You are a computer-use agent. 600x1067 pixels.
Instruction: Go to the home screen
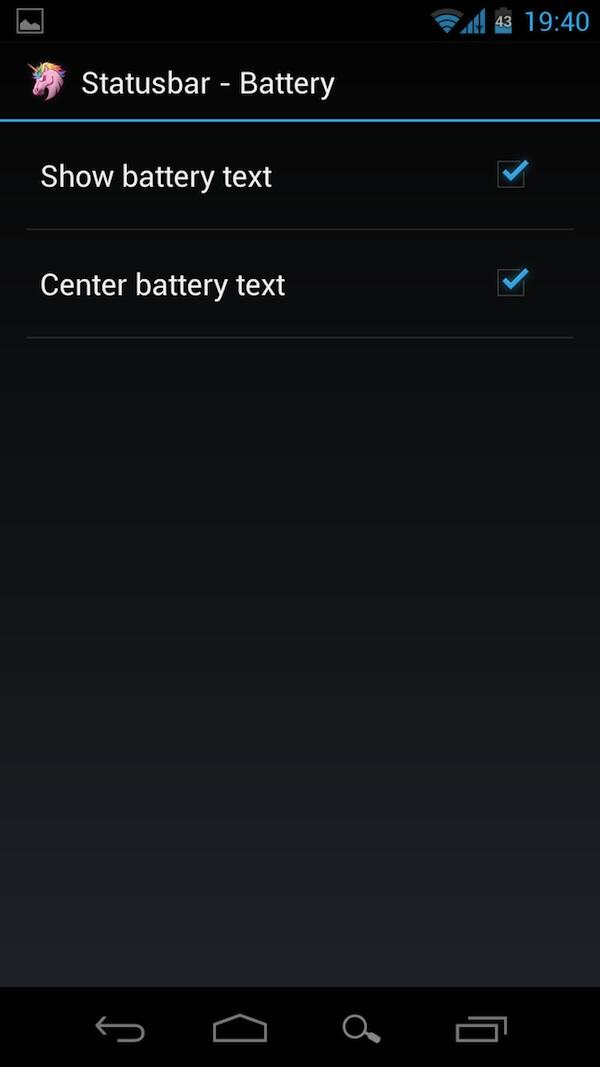click(240, 1028)
